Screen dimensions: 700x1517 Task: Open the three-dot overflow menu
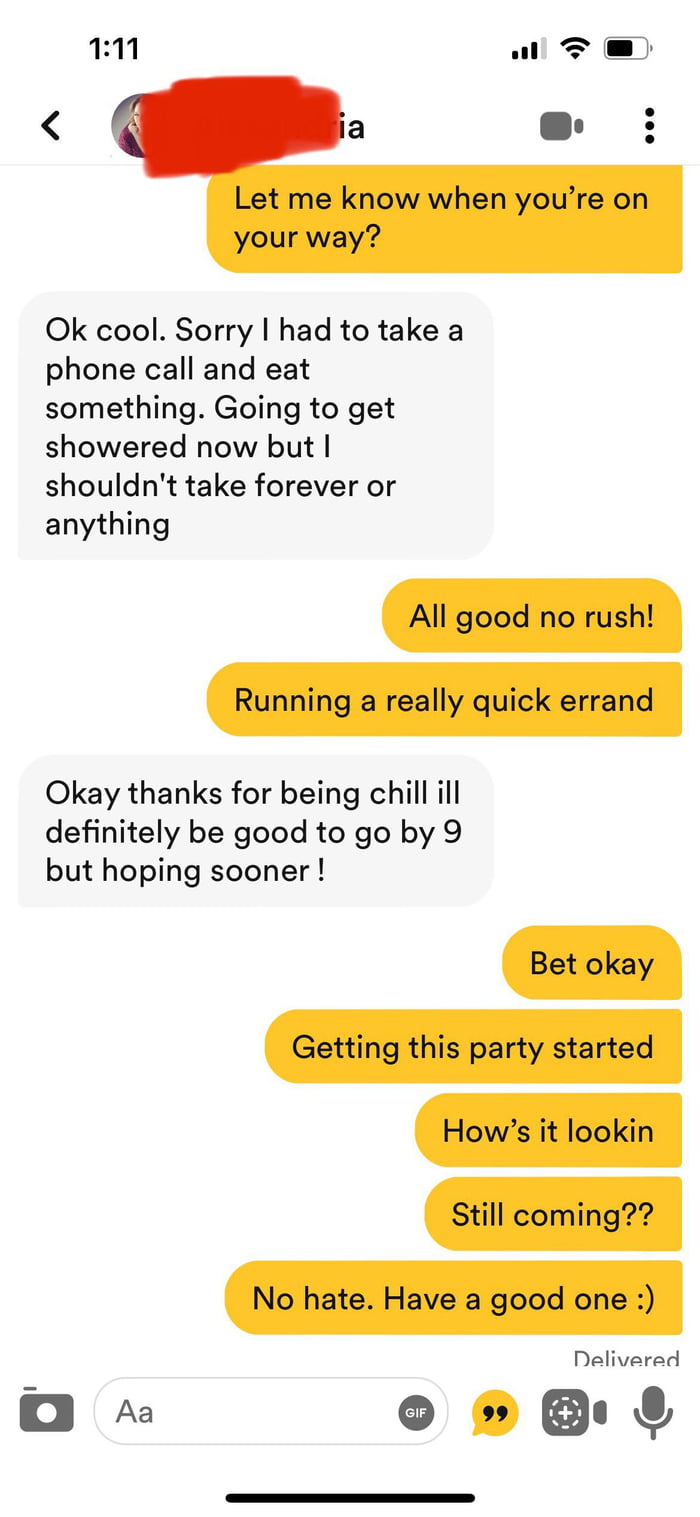[649, 126]
